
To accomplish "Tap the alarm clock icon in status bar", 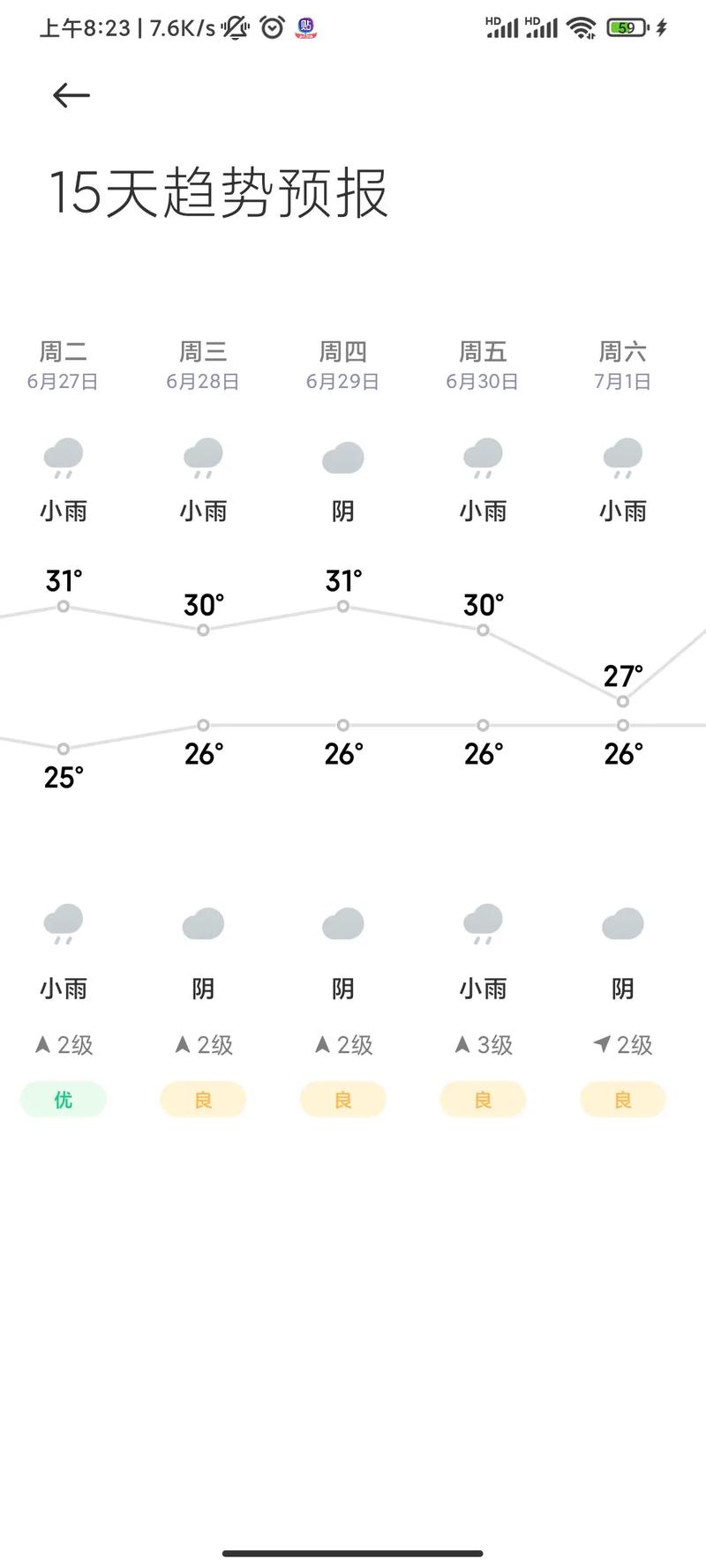I will coord(271,27).
